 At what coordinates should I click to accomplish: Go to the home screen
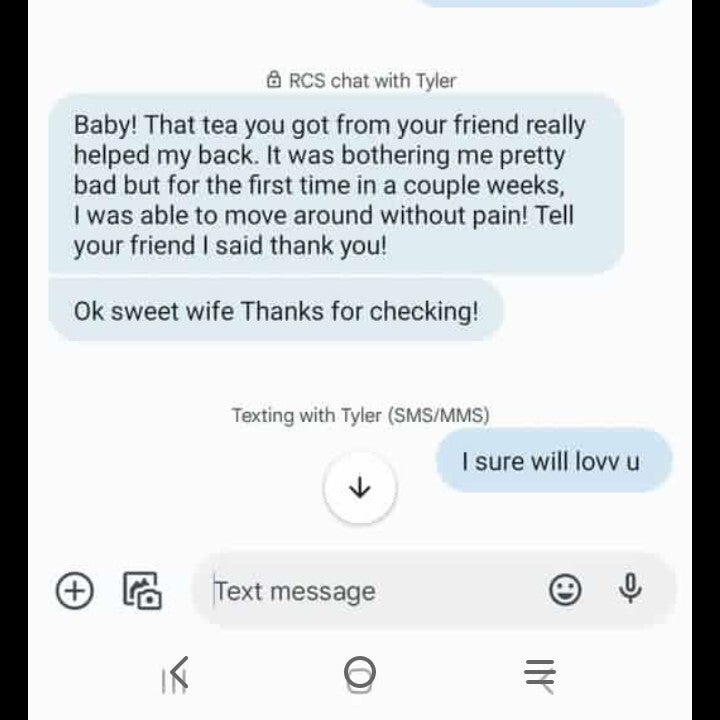pos(360,674)
